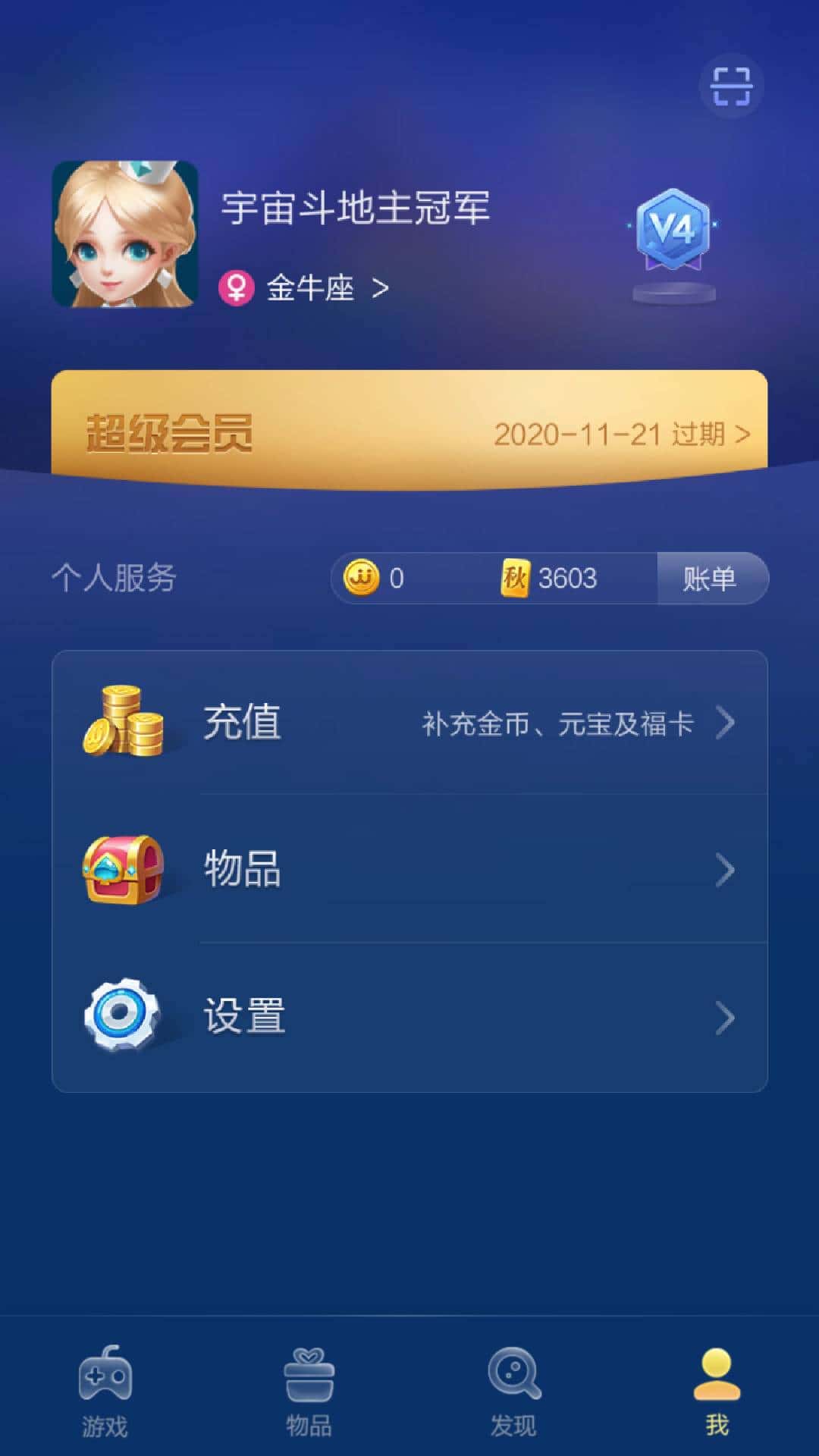Click the 秋 card currency icon
Image resolution: width=819 pixels, height=1456 pixels.
coord(518,579)
